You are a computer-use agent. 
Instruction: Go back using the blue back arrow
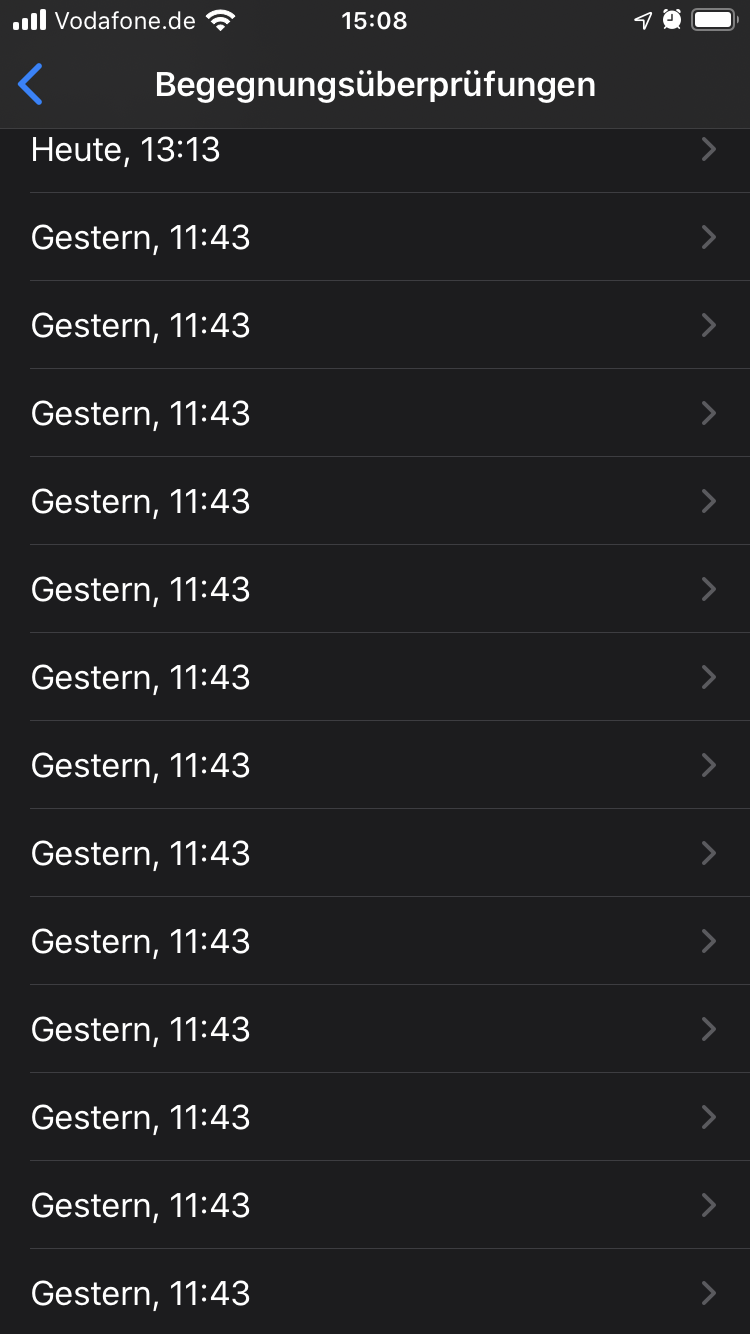31,85
